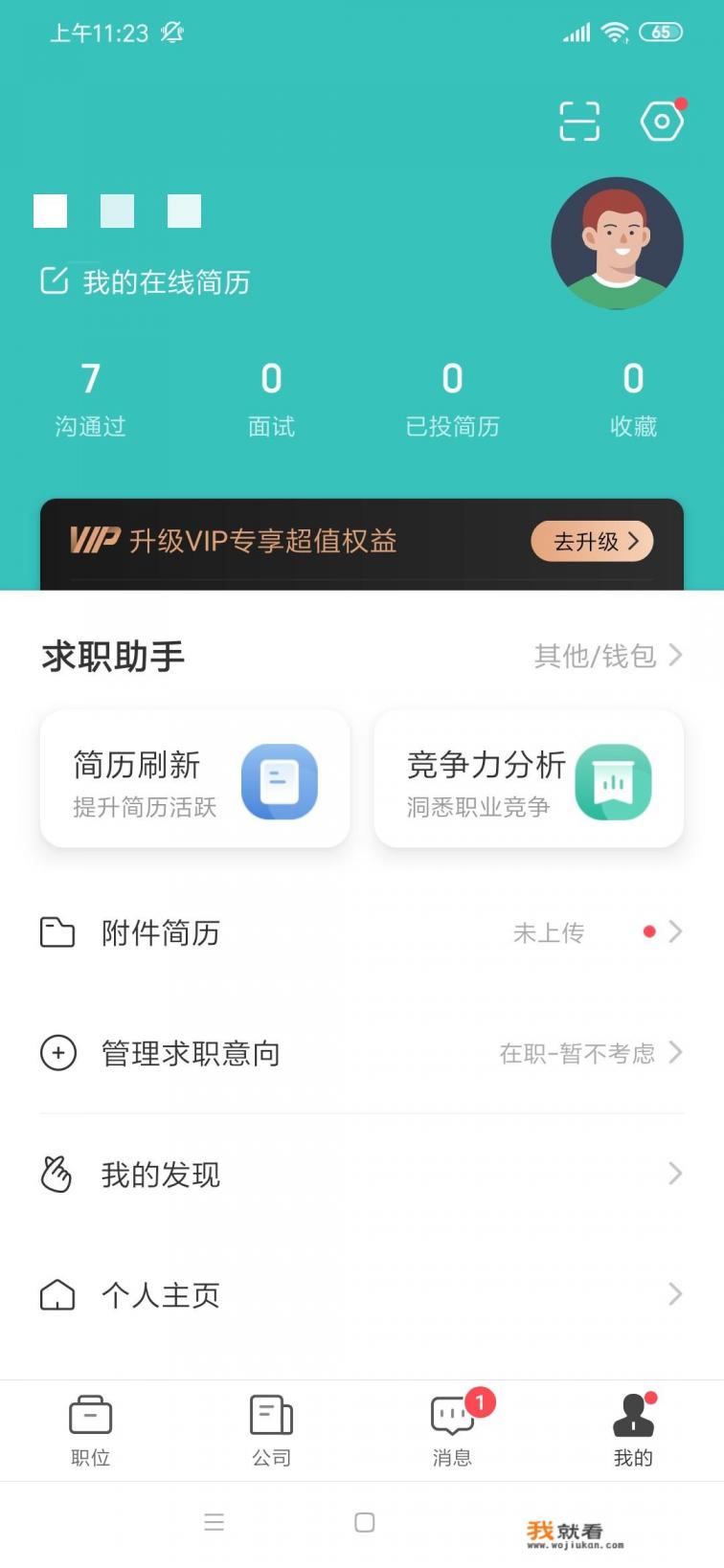Tap the 管理求职意向 plus icon
The height and width of the screenshot is (1568, 724).
(x=58, y=1053)
